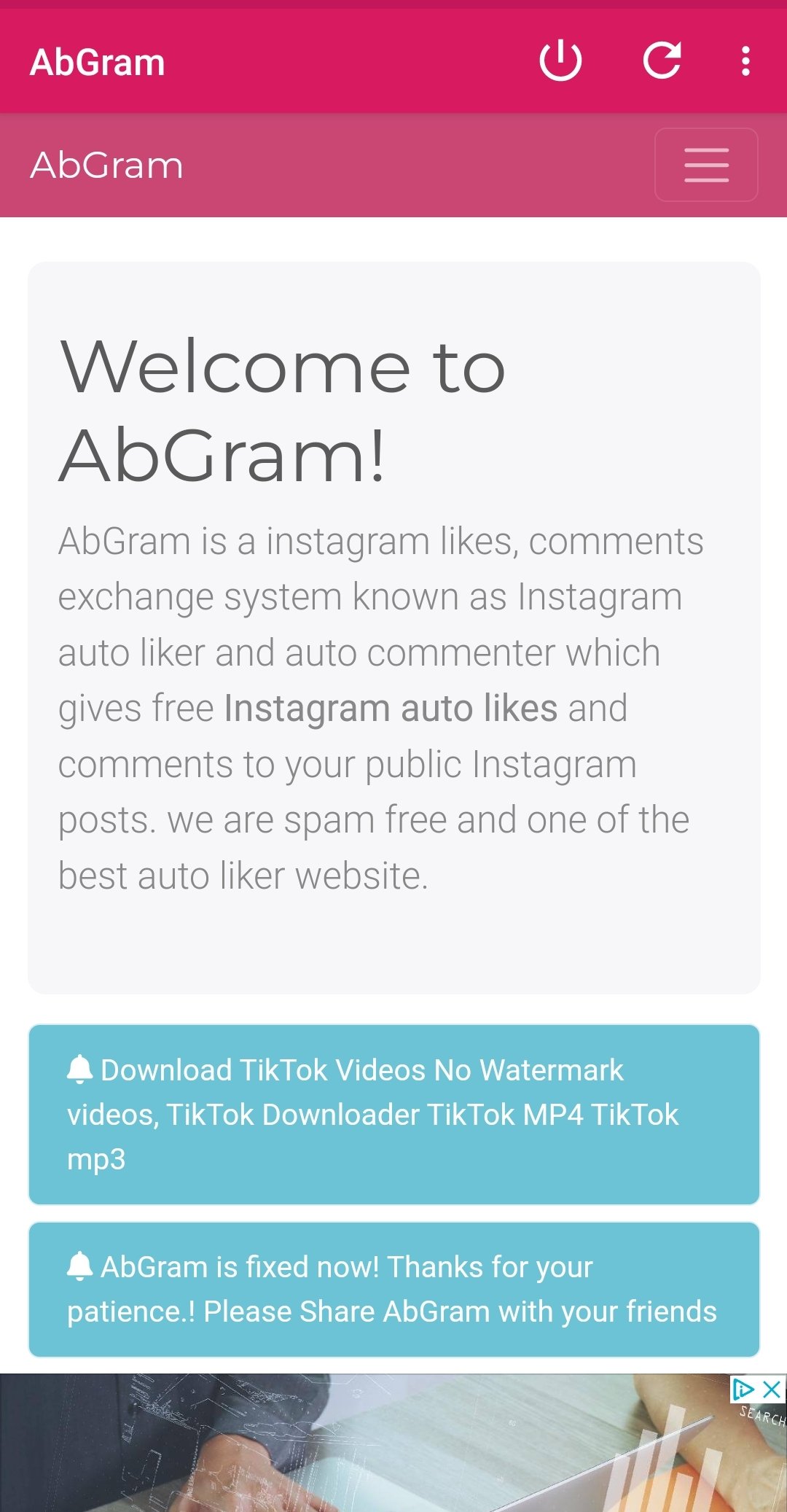This screenshot has height=1512, width=787.
Task: Open the ad info icon
Action: pyautogui.click(x=743, y=1390)
